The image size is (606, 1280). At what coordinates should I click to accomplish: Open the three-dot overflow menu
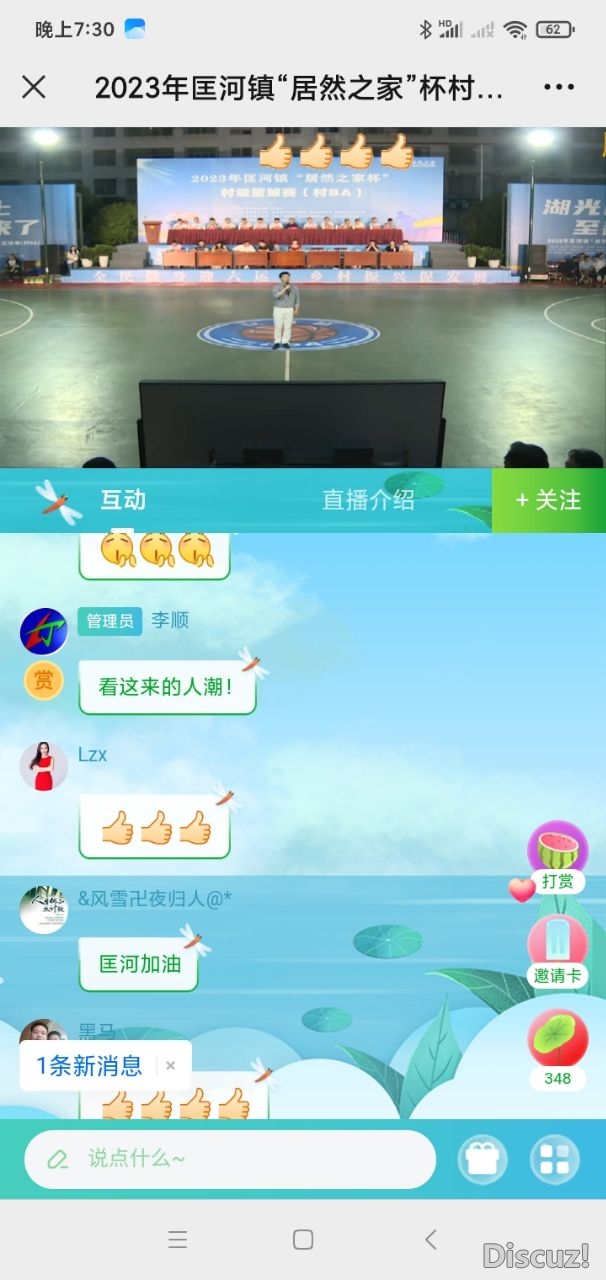coord(559,87)
